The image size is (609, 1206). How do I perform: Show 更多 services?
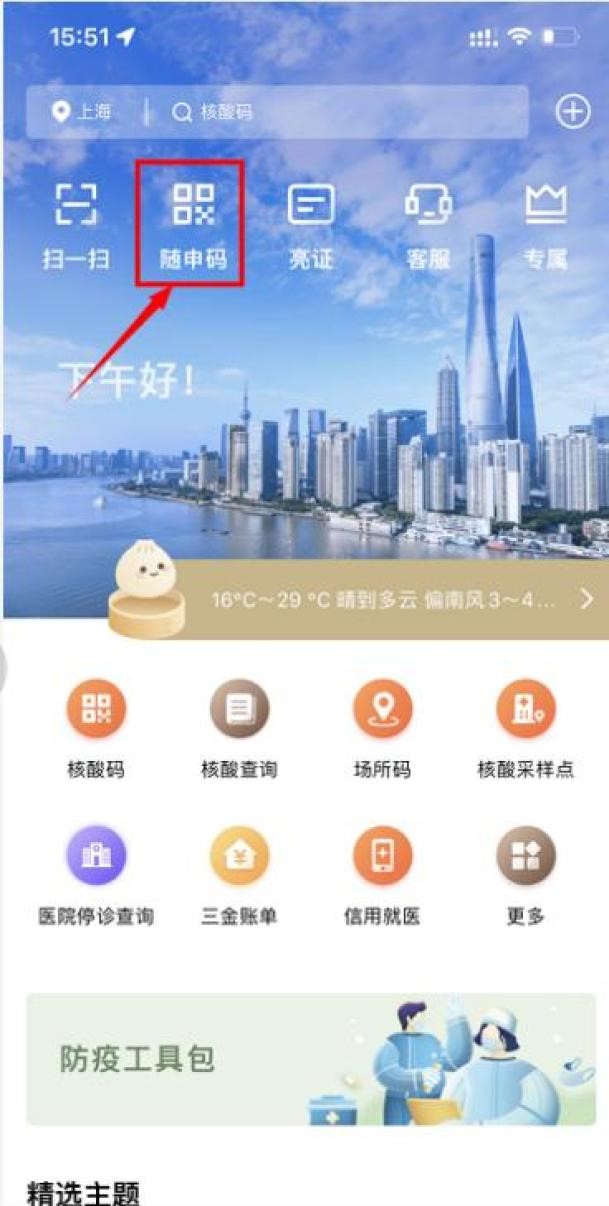coord(525,872)
